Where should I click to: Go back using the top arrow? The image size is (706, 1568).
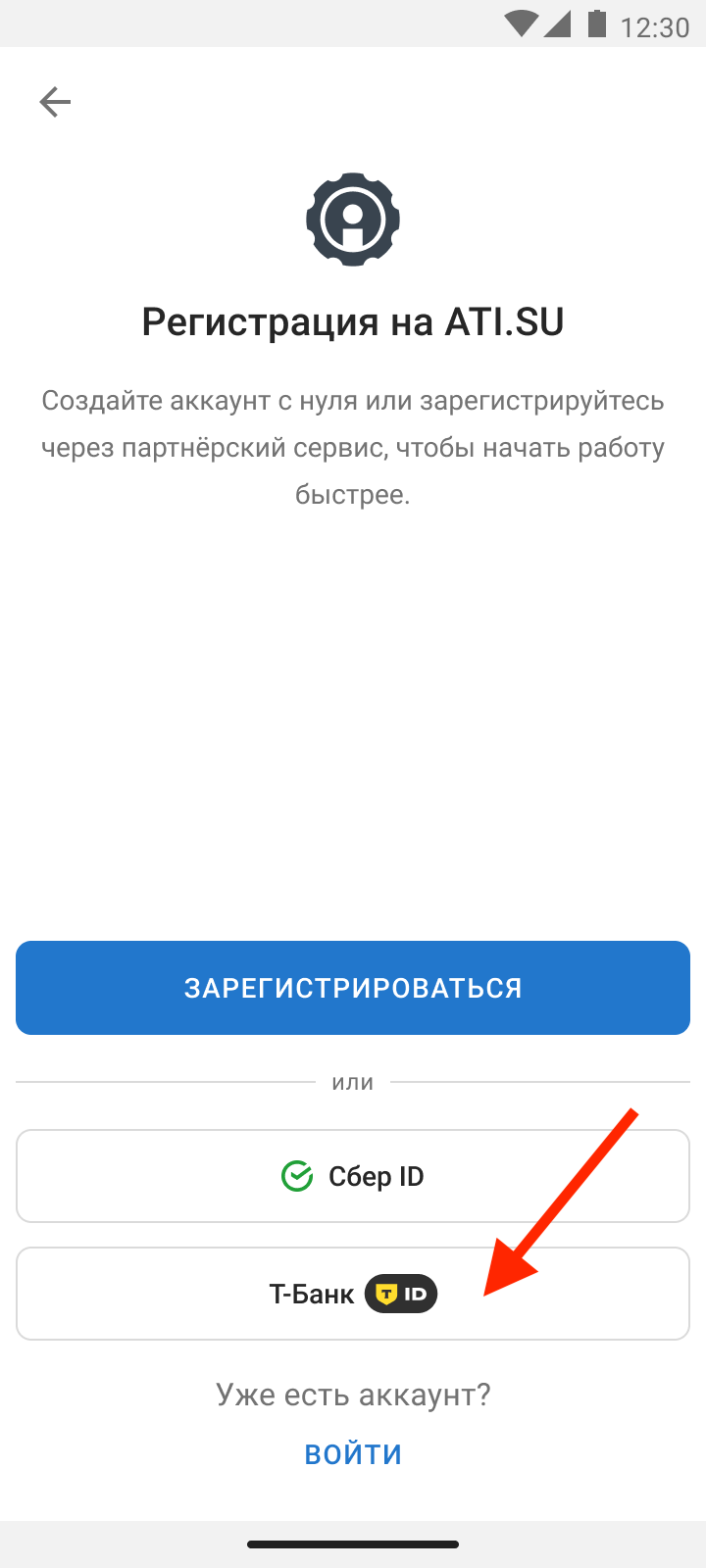pyautogui.click(x=55, y=102)
